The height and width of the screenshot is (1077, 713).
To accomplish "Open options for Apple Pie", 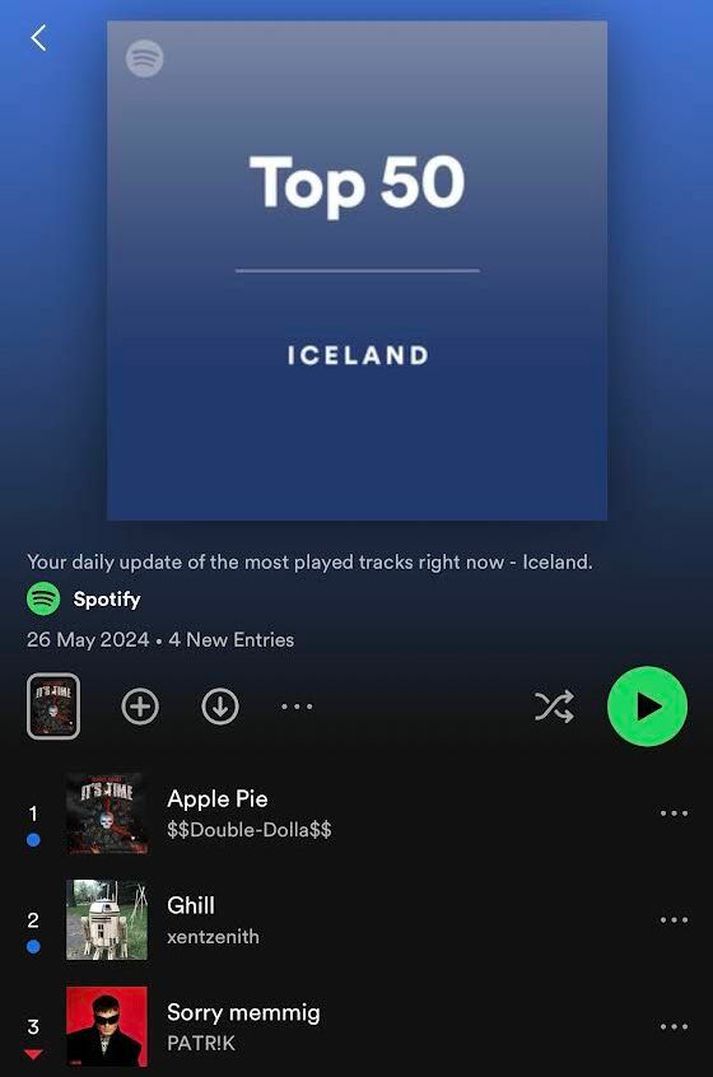I will point(674,813).
